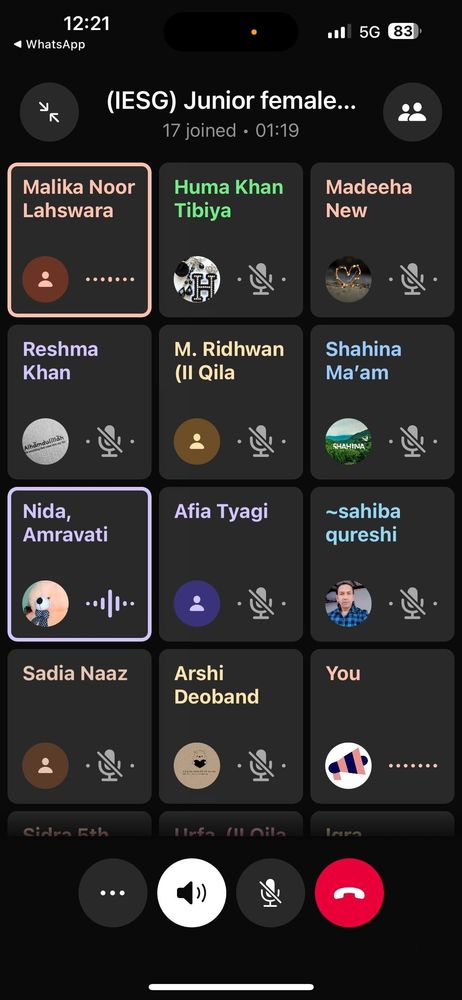Image resolution: width=462 pixels, height=1000 pixels.
Task: Minimize the call screen
Action: 49,112
